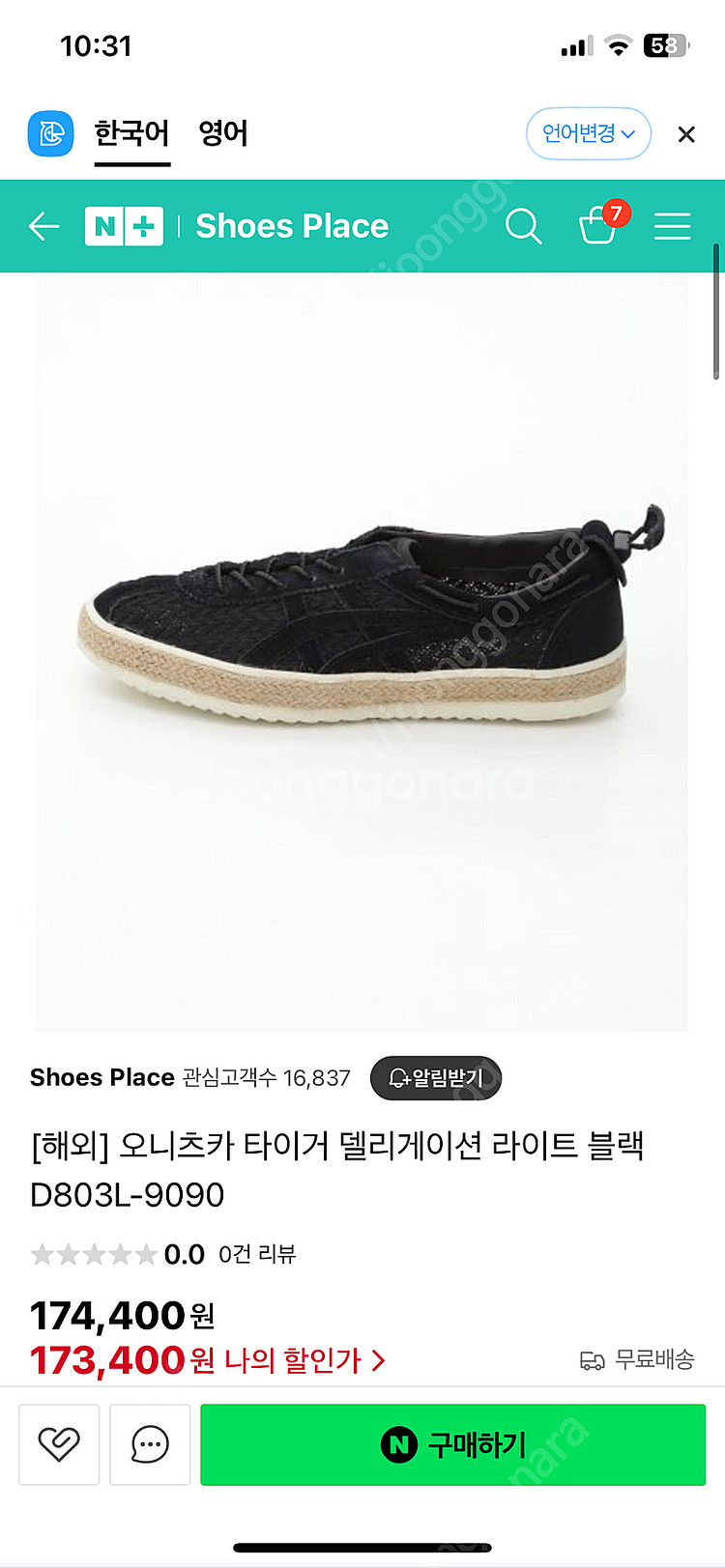Screen dimensions: 725x1568
Task: Open the search magnifier icon
Action: (523, 226)
